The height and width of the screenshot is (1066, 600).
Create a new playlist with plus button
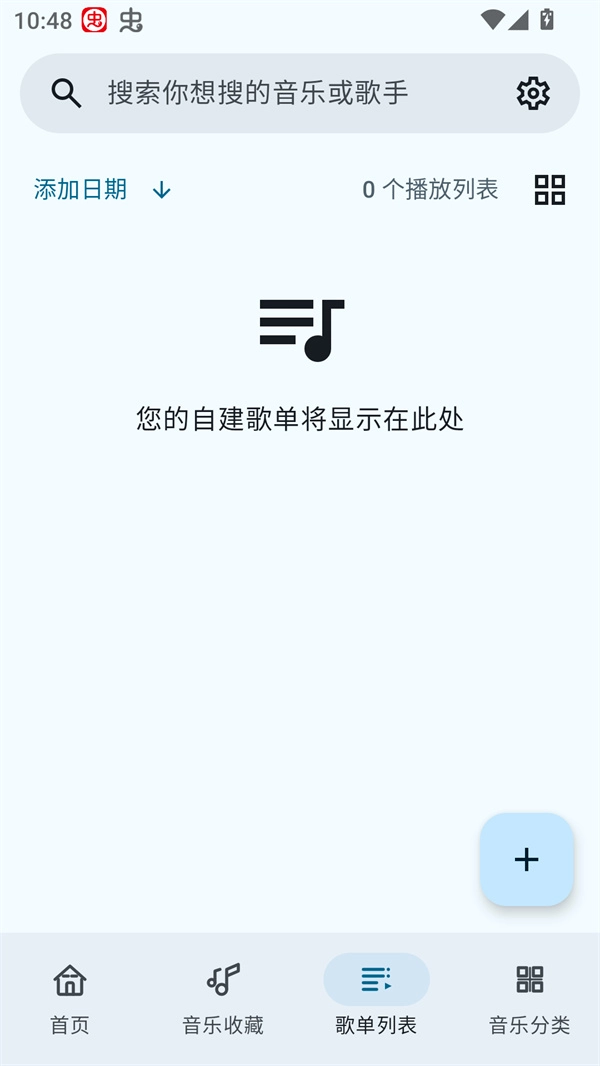(x=526, y=859)
